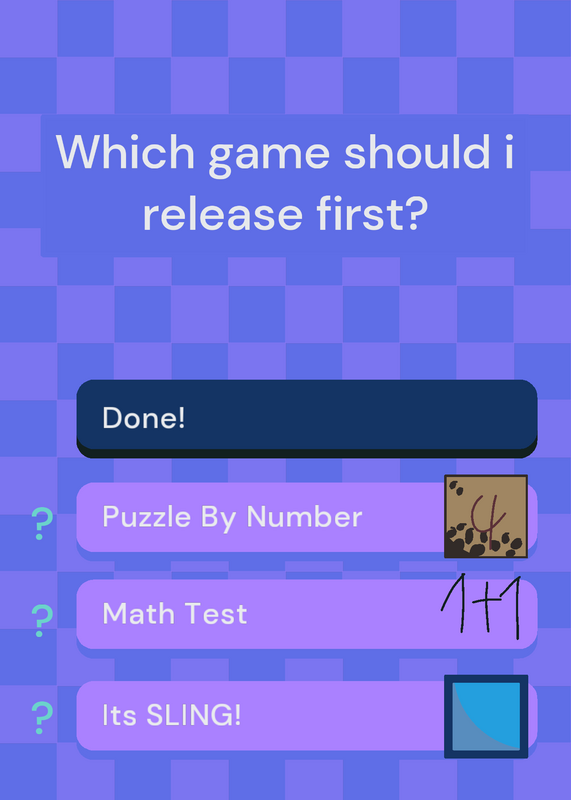Viewport: 571px width, 800px height.
Task: Select the Its SLING! option
Action: (x=307, y=715)
